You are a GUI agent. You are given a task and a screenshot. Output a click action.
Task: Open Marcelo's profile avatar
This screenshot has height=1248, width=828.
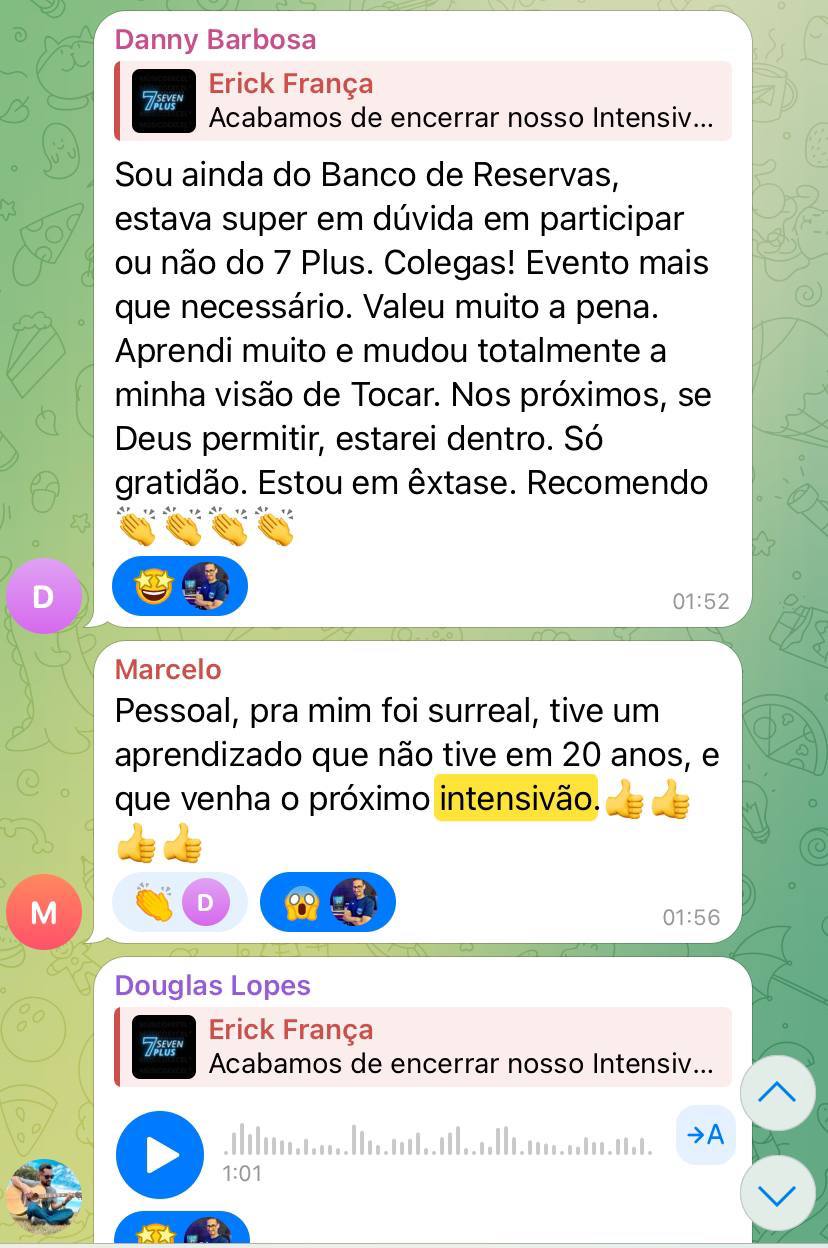(x=43, y=912)
